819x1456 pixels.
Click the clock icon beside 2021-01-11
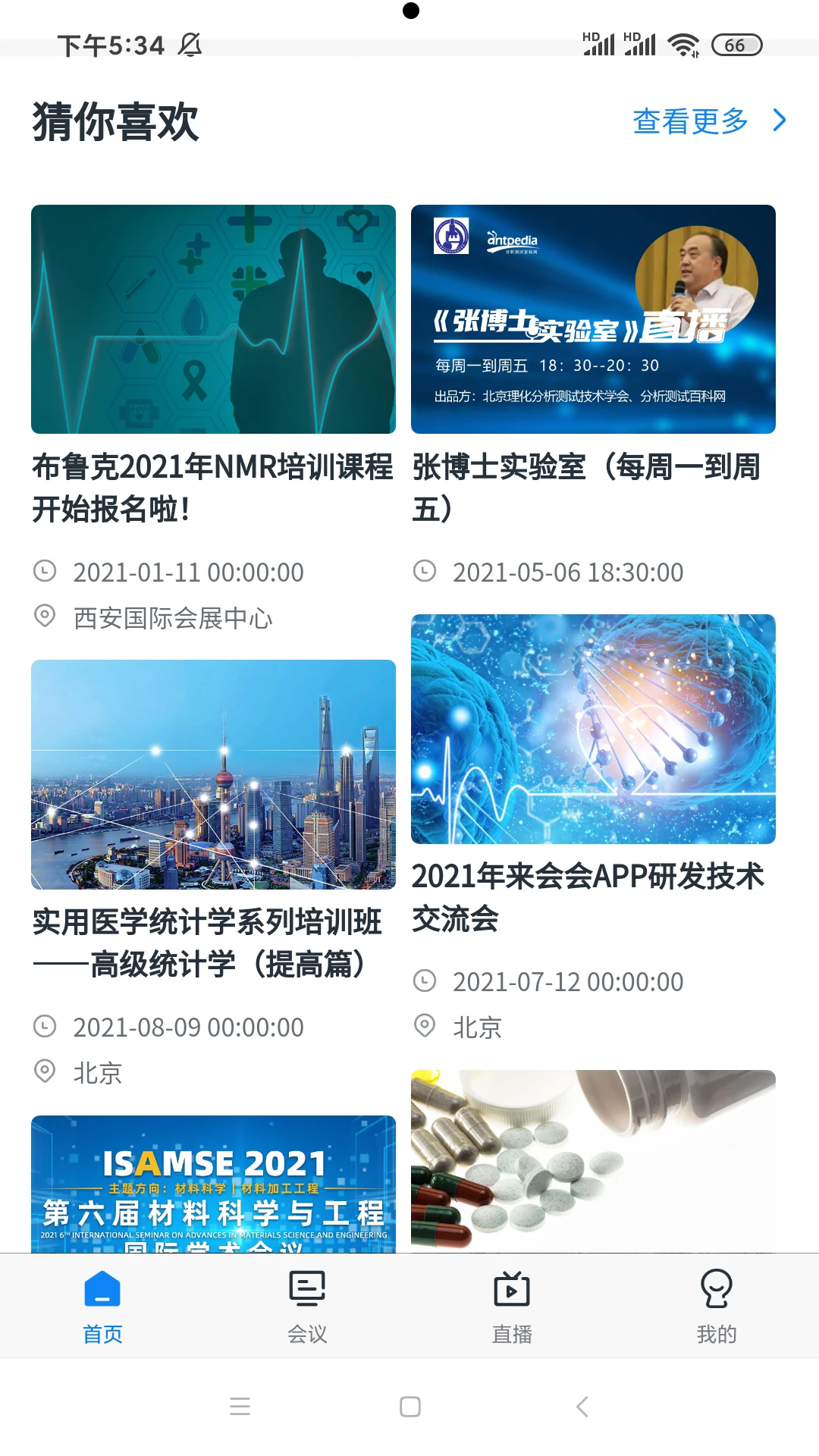point(46,572)
